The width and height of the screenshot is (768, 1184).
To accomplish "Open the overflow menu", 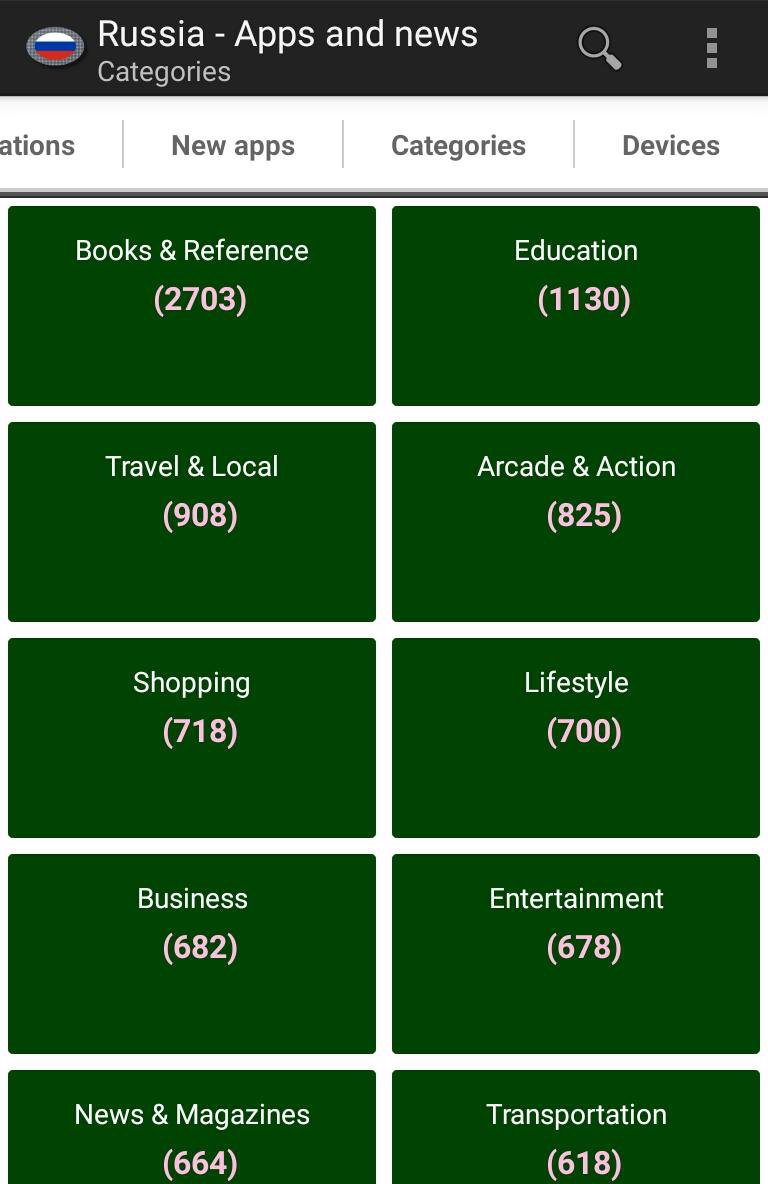I will pos(712,48).
